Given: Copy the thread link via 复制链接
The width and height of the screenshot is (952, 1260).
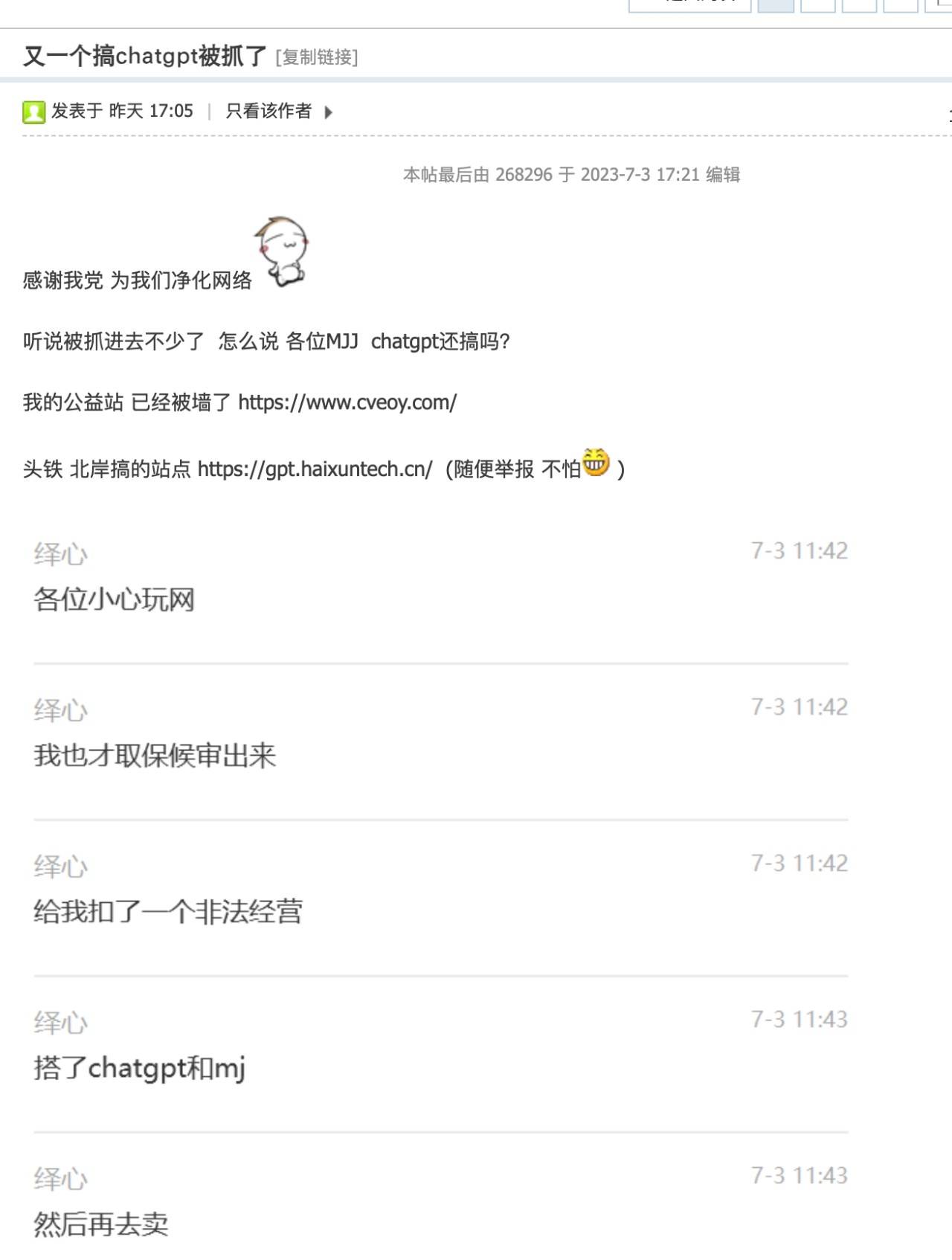Looking at the screenshot, I should coord(317,57).
